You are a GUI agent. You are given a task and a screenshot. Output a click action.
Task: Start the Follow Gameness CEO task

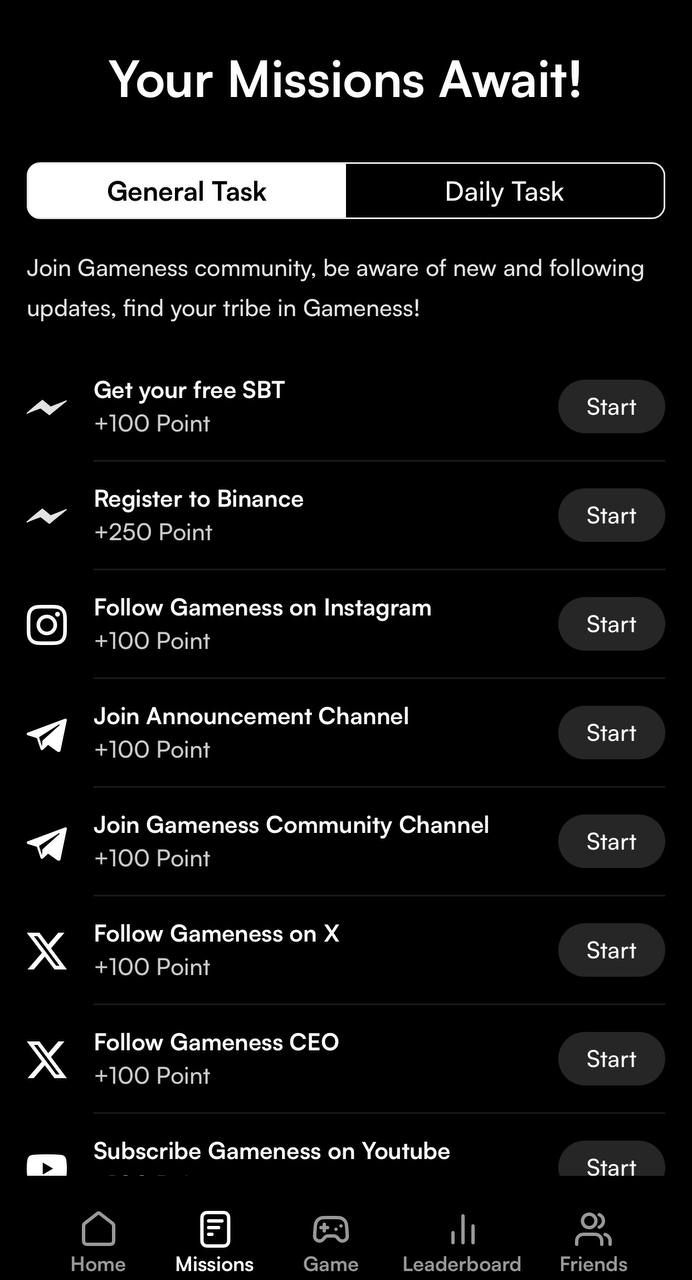click(x=611, y=1060)
